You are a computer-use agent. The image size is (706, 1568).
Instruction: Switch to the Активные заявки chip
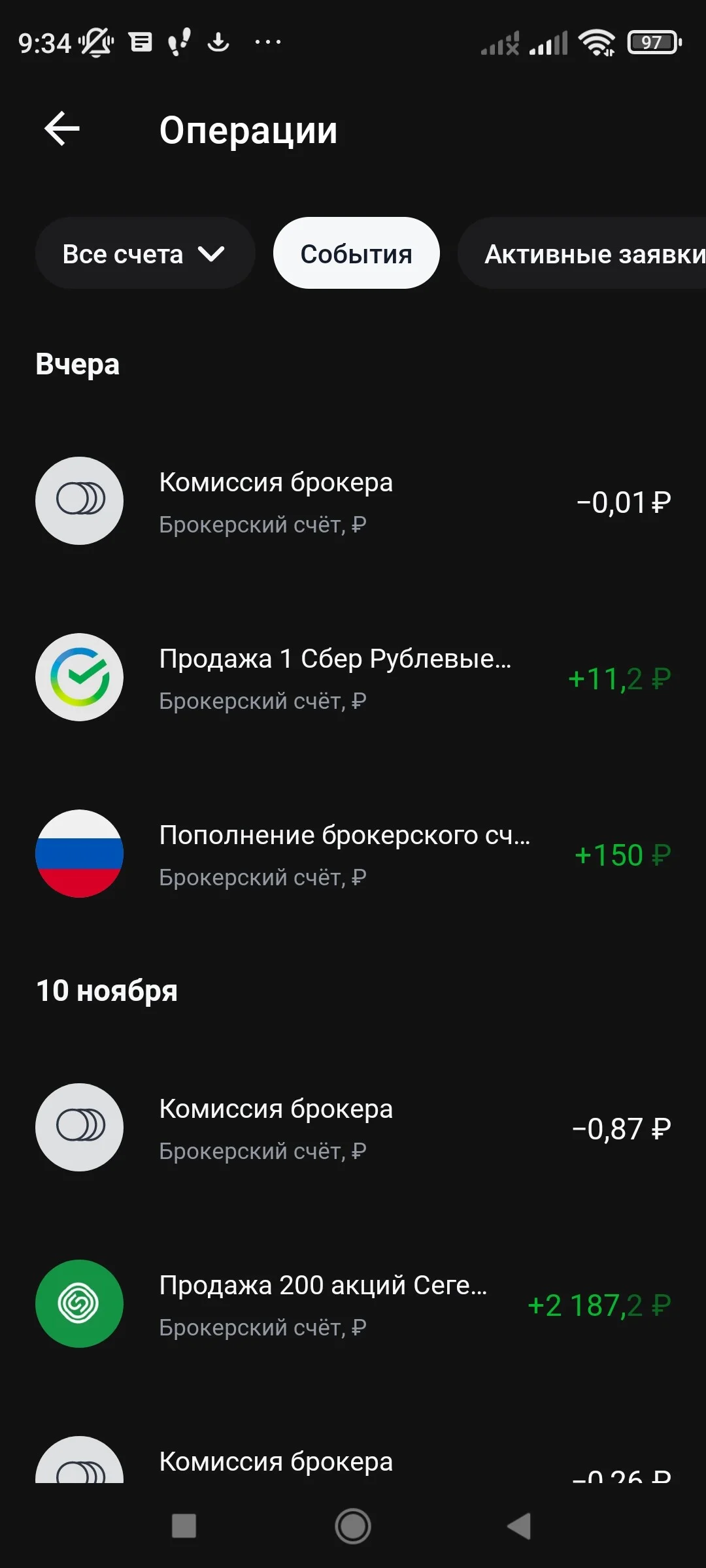[x=582, y=253]
